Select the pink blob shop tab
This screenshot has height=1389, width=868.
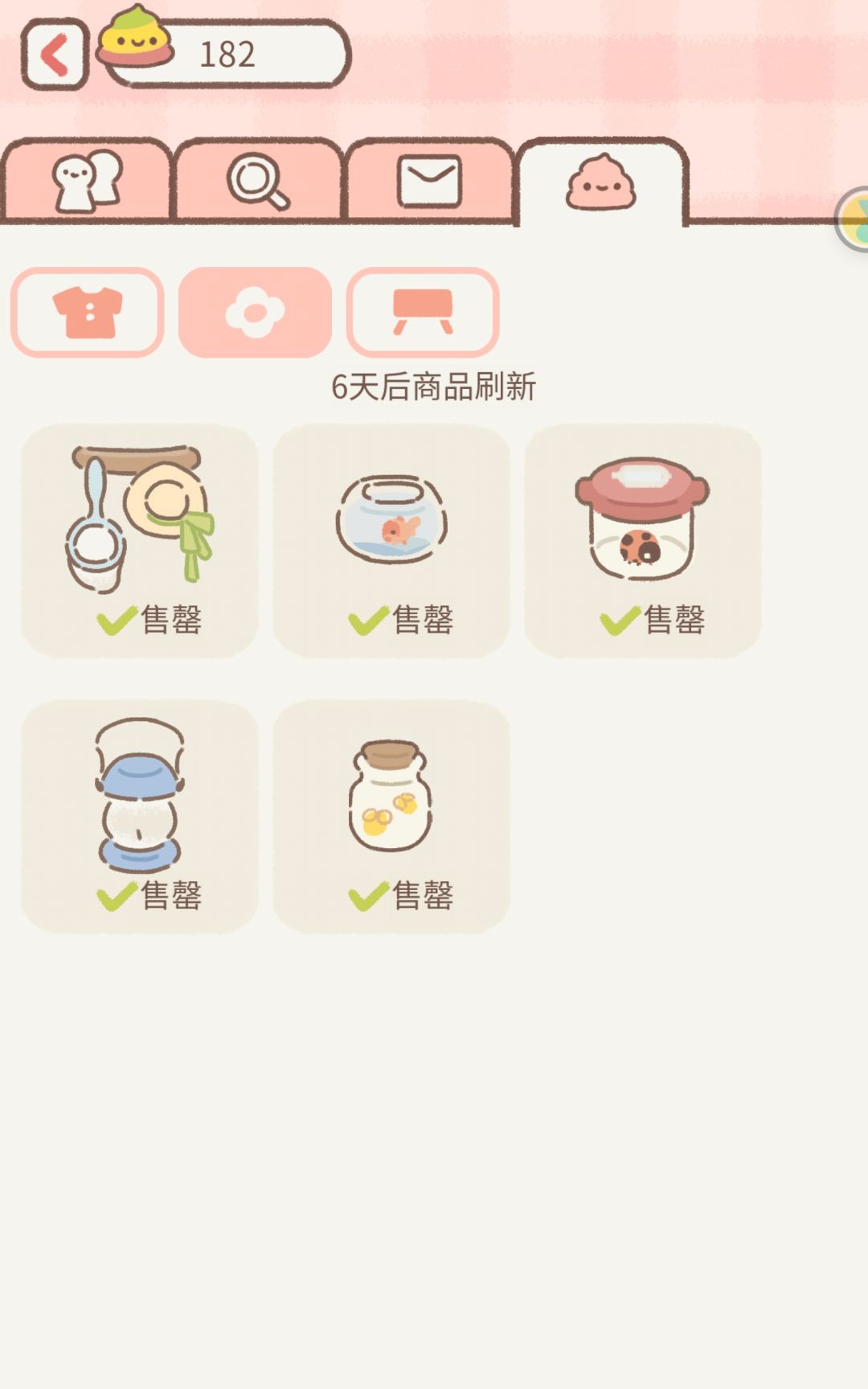(601, 182)
